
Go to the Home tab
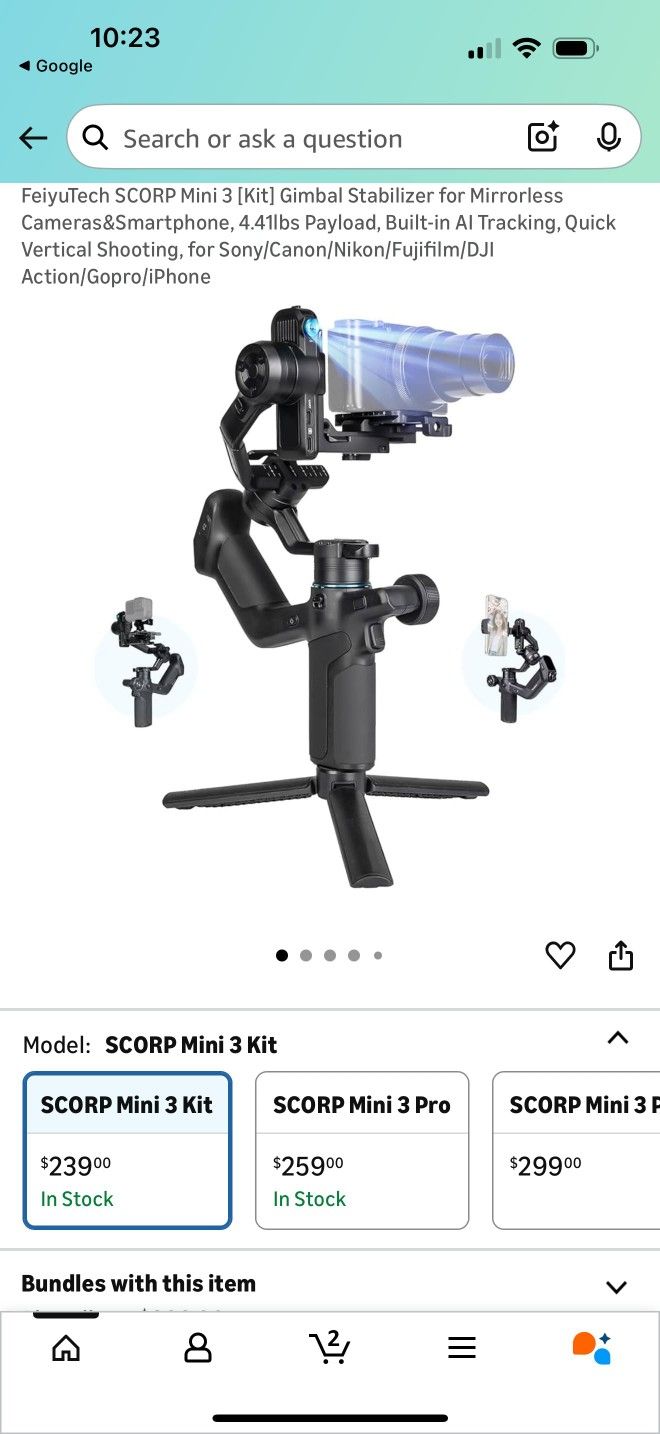tap(66, 1348)
